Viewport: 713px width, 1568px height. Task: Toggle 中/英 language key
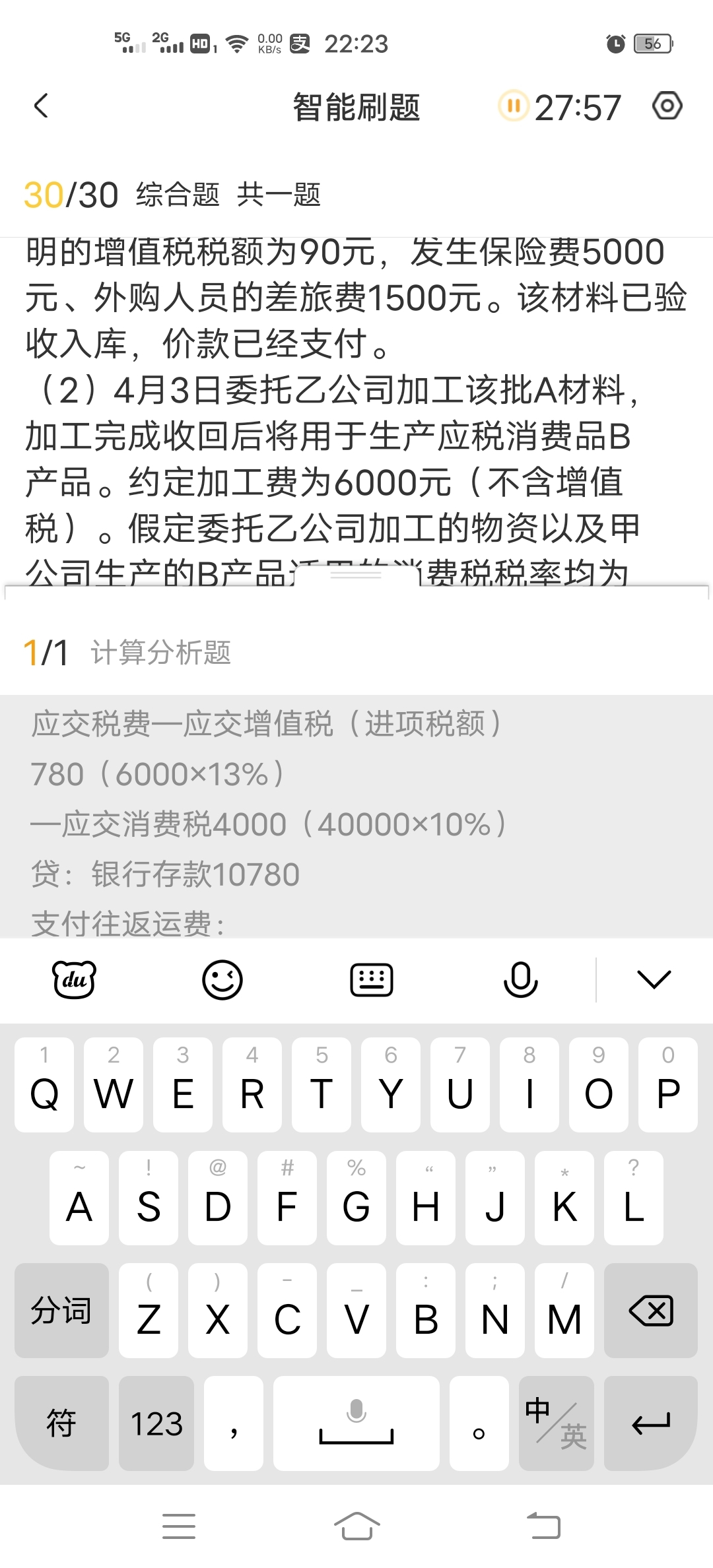point(557,1423)
